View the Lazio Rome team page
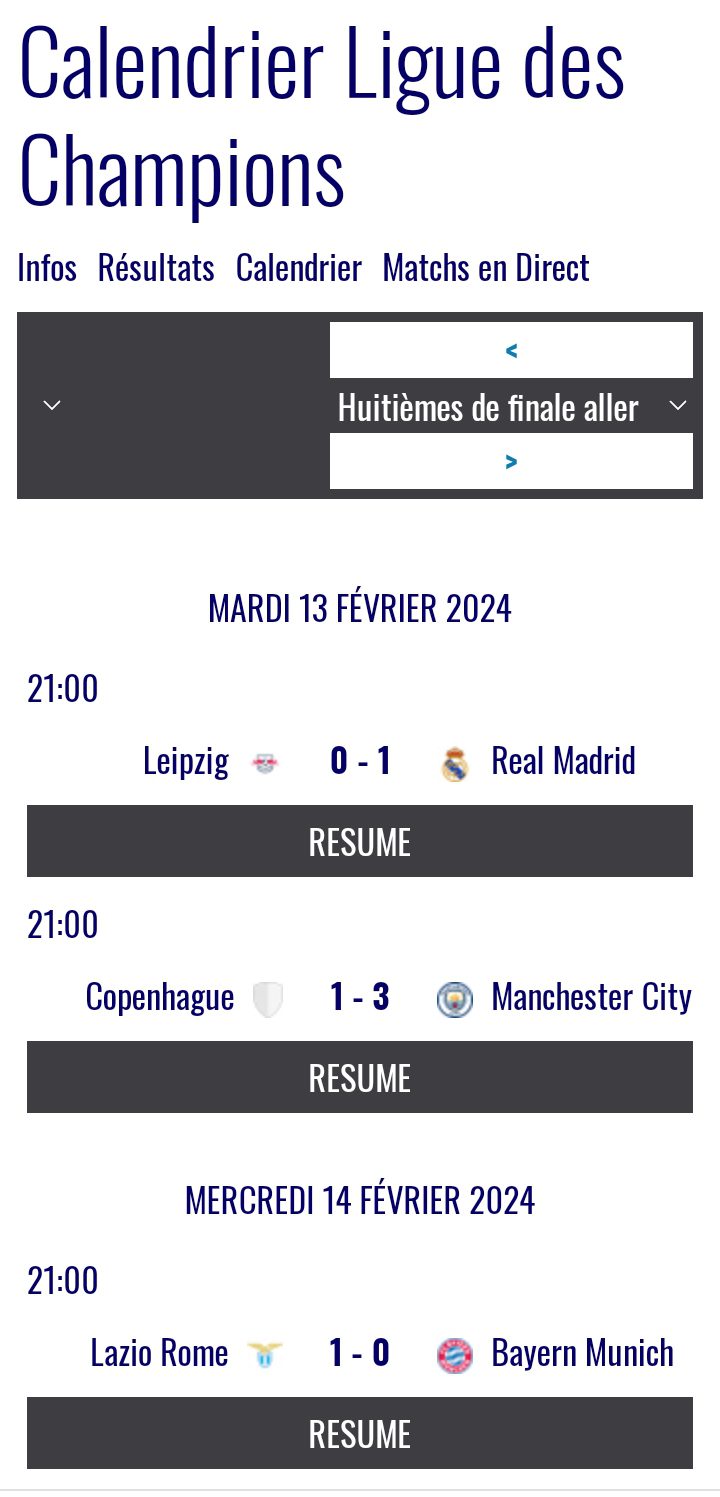Image resolution: width=720 pixels, height=1497 pixels. coord(159,1354)
